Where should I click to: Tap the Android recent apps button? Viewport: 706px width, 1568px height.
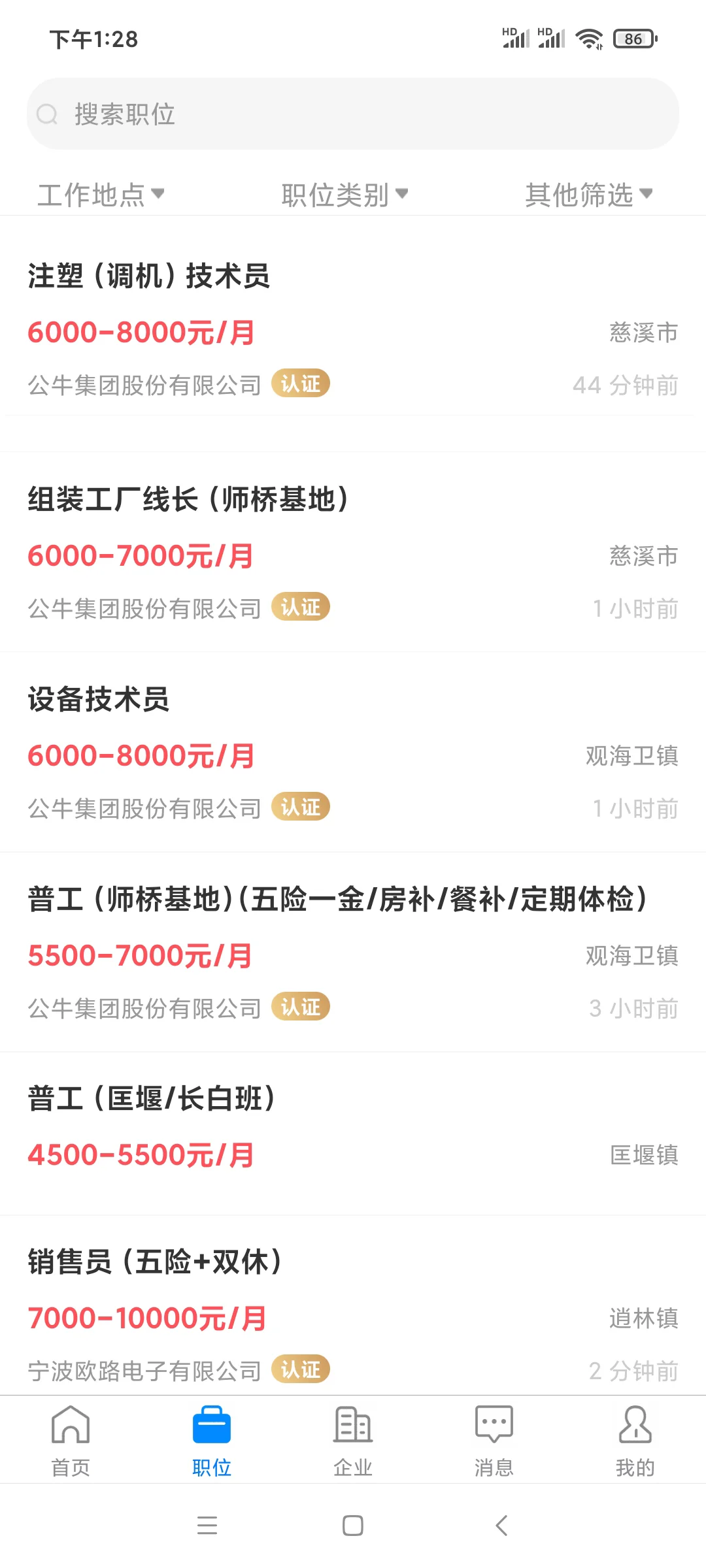[x=207, y=1526]
